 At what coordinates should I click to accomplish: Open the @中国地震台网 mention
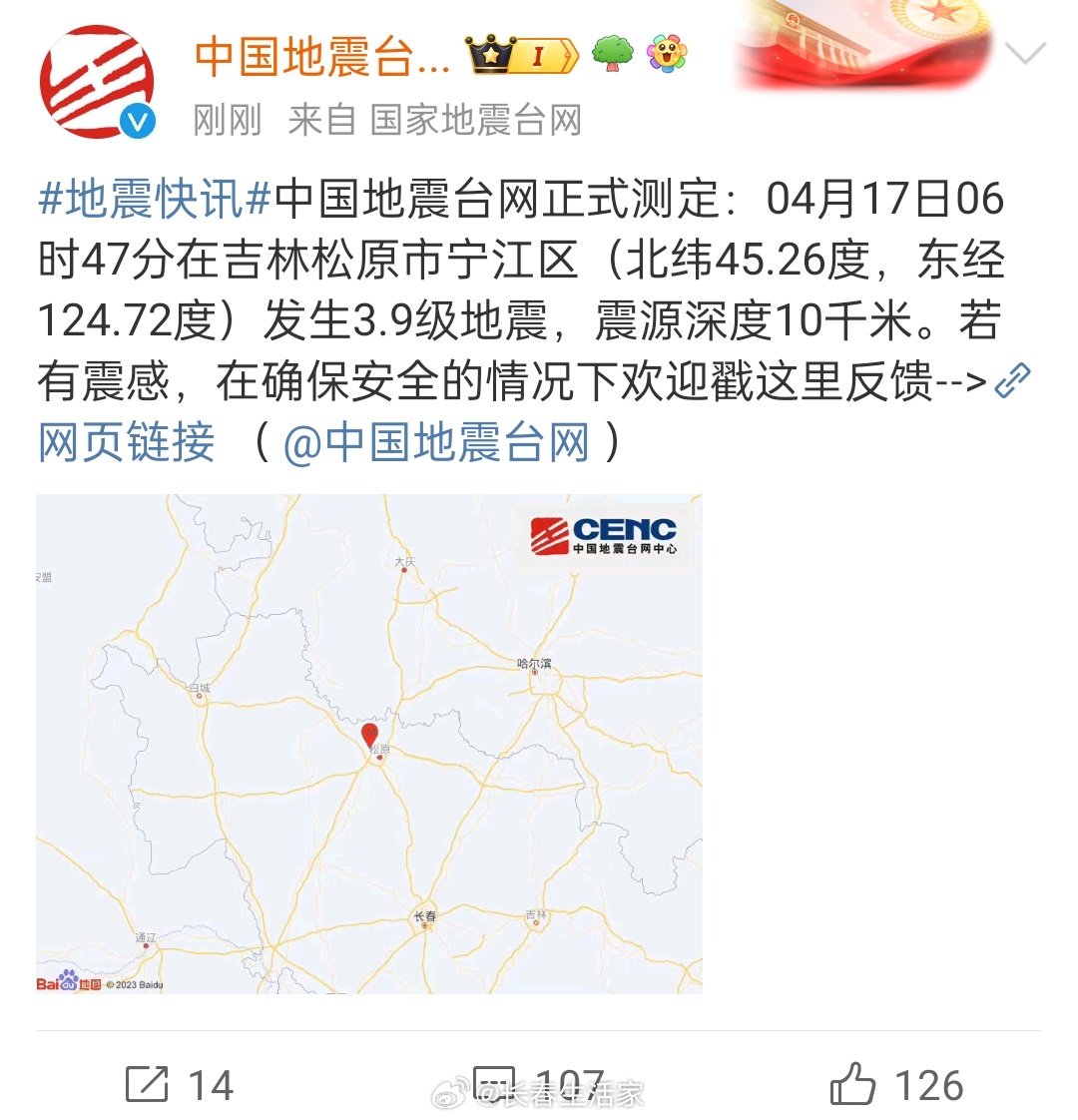(x=437, y=442)
